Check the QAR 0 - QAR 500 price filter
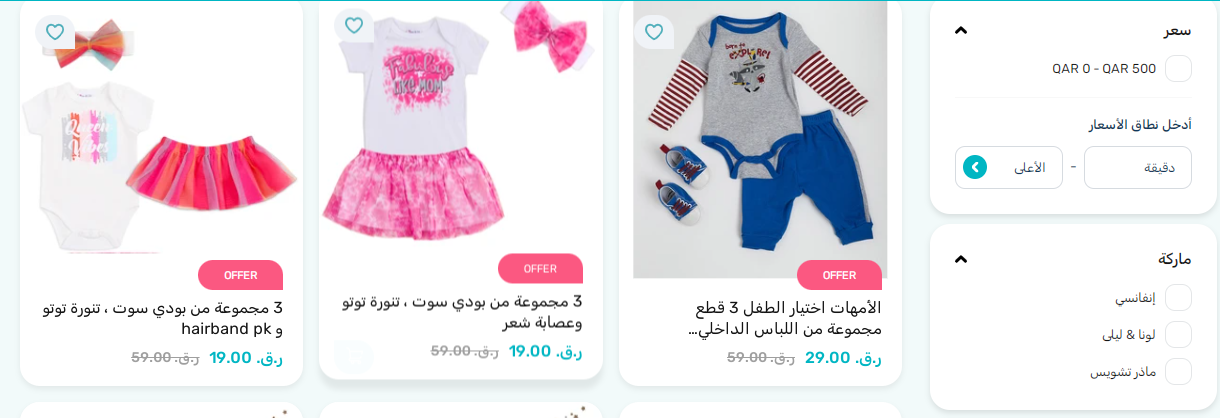Image resolution: width=1220 pixels, height=418 pixels. click(1178, 69)
